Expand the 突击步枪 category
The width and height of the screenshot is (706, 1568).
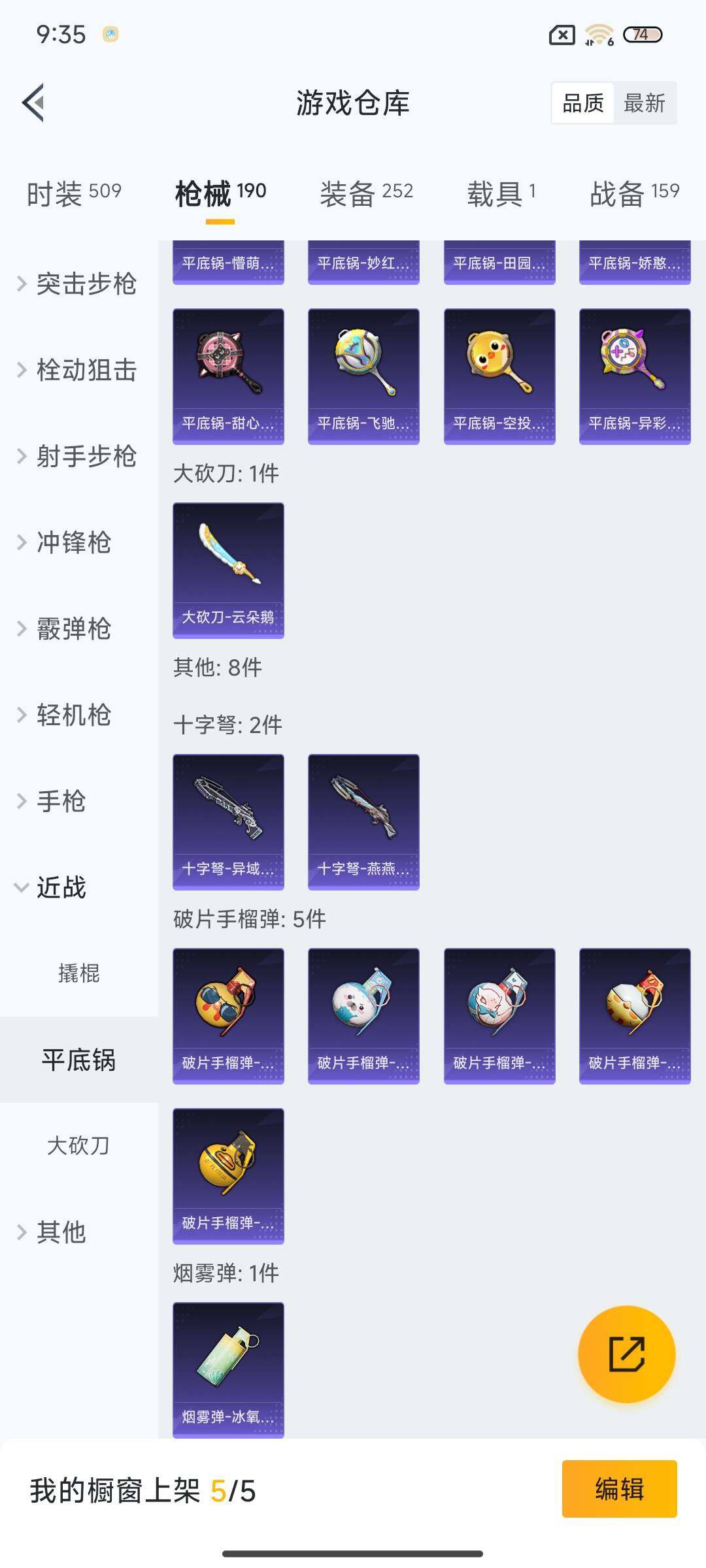pyautogui.click(x=78, y=284)
